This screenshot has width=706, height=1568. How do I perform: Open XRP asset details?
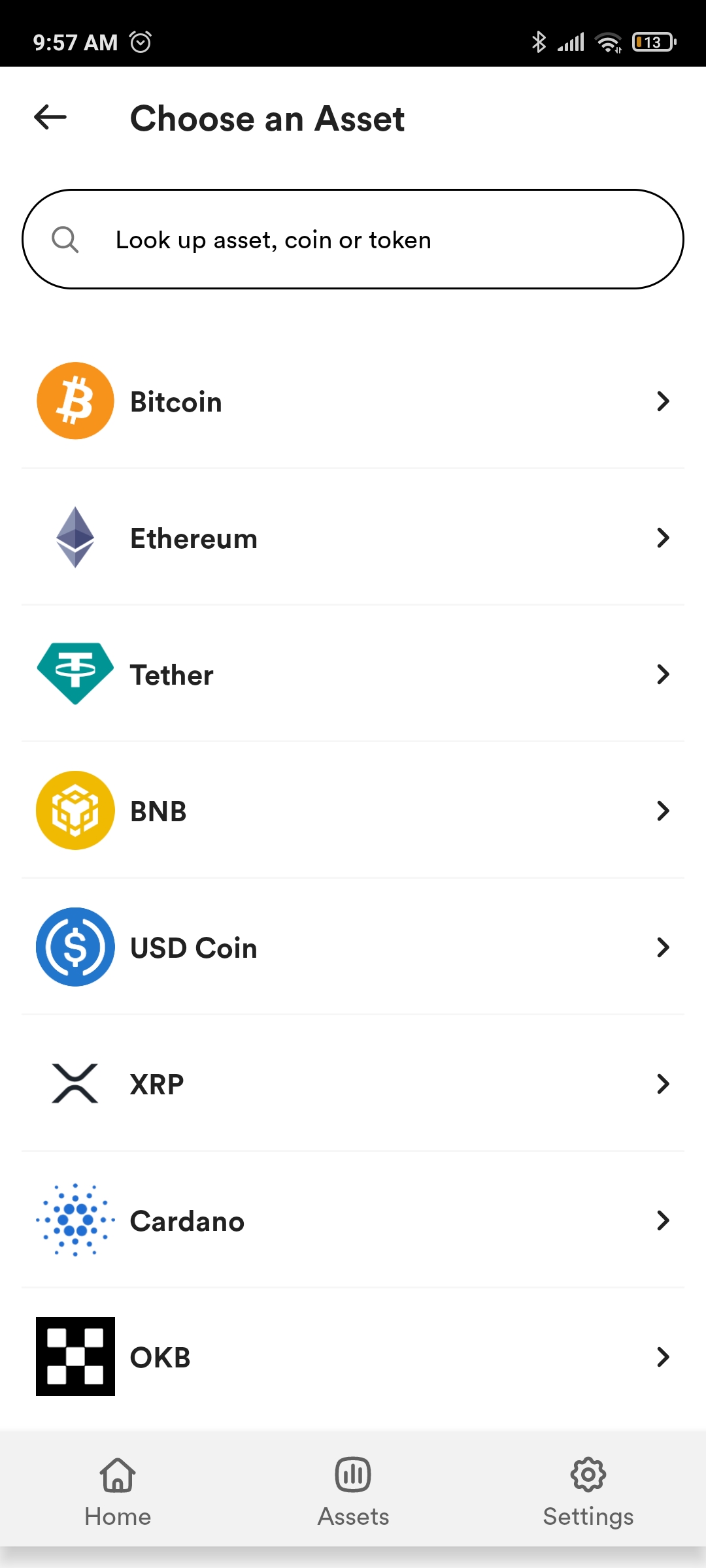353,1084
